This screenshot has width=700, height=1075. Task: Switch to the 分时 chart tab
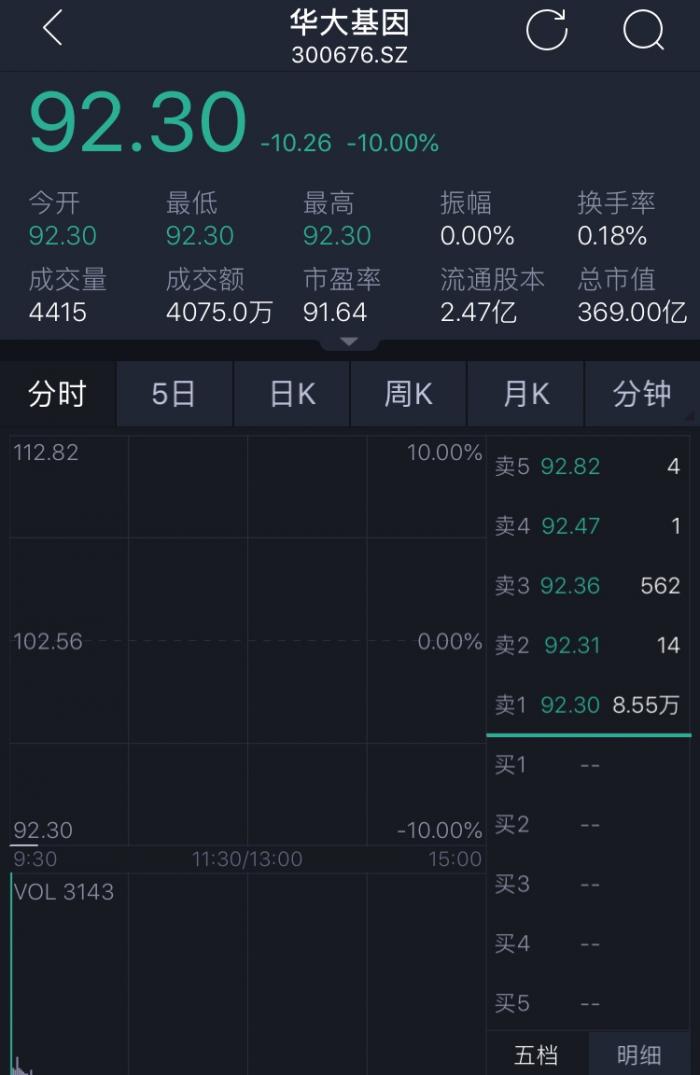[58, 394]
